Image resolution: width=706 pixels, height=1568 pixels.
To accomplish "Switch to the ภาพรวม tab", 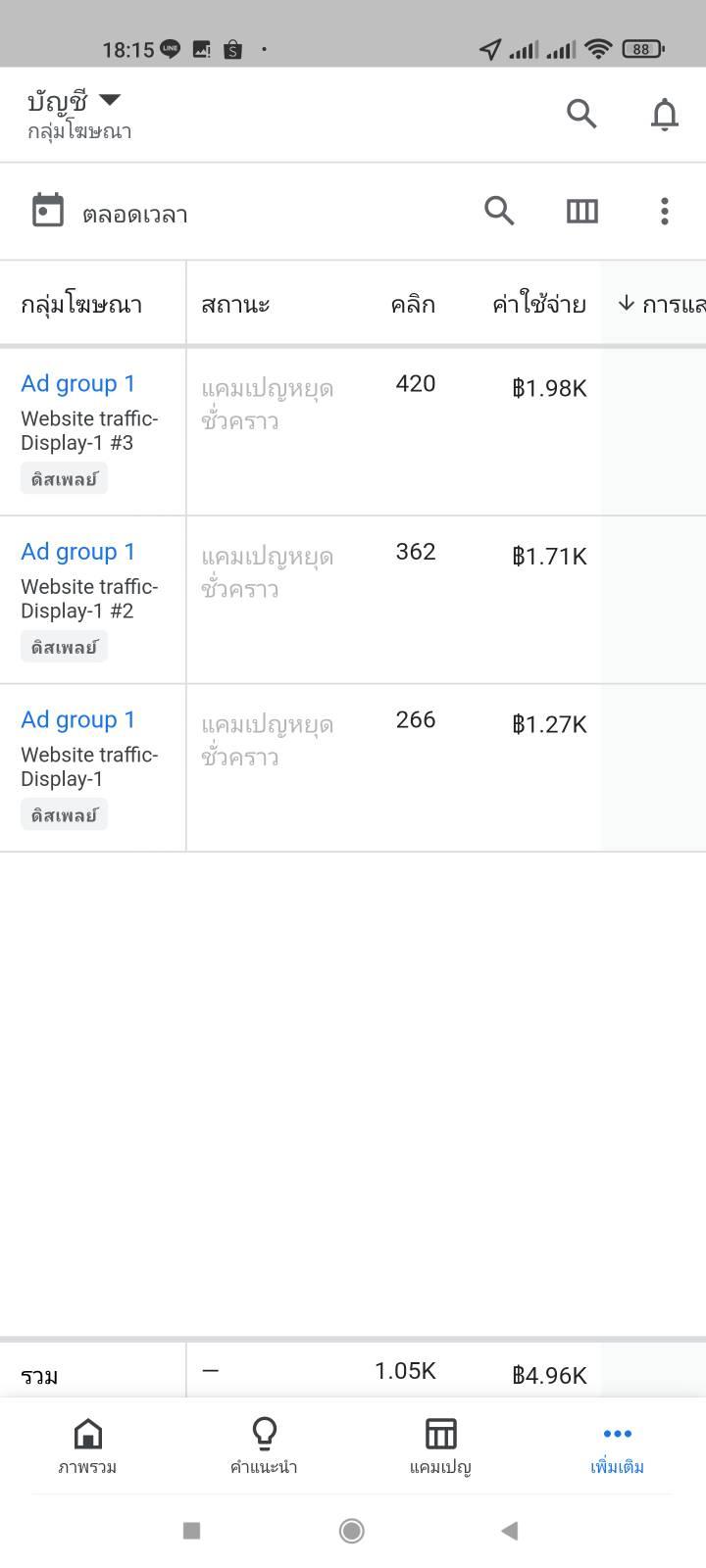I will tap(87, 1446).
